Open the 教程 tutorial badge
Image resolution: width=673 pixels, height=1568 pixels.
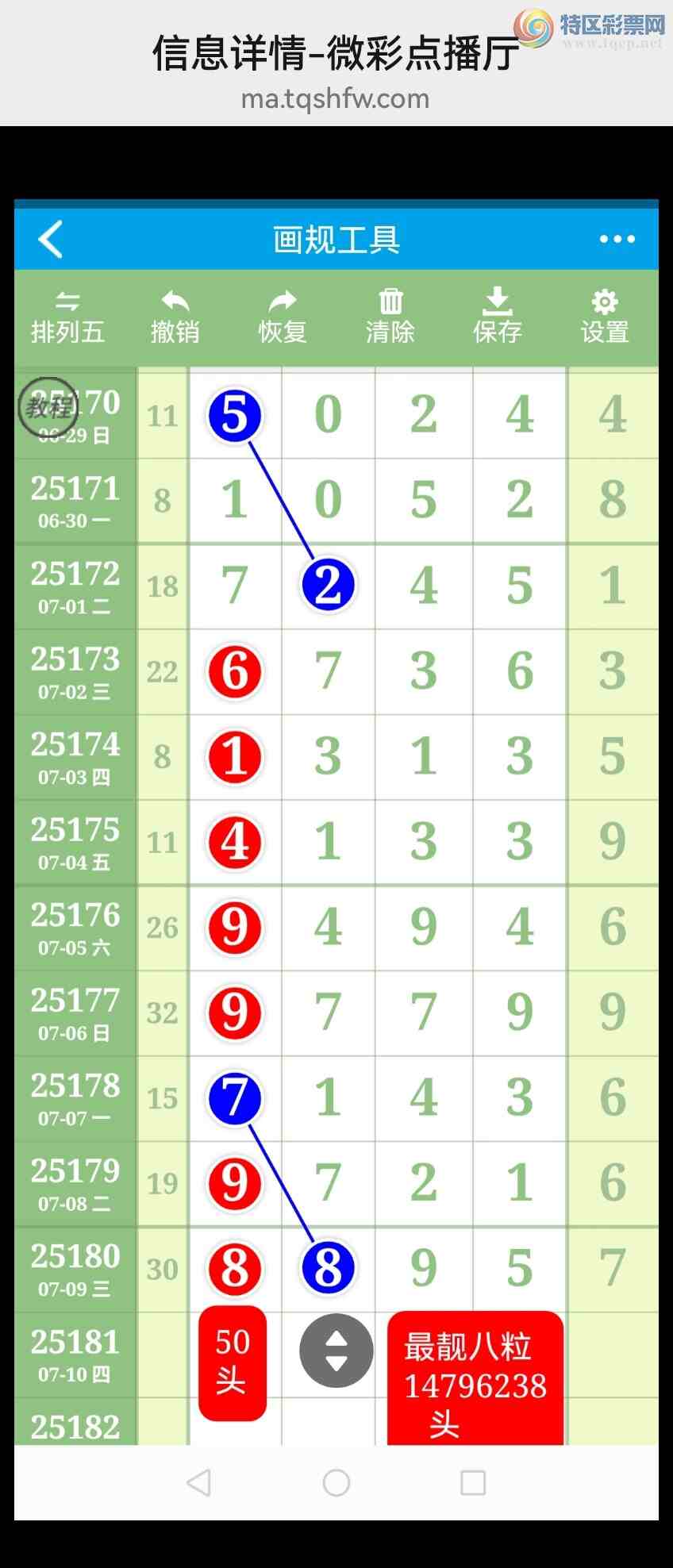(x=48, y=407)
